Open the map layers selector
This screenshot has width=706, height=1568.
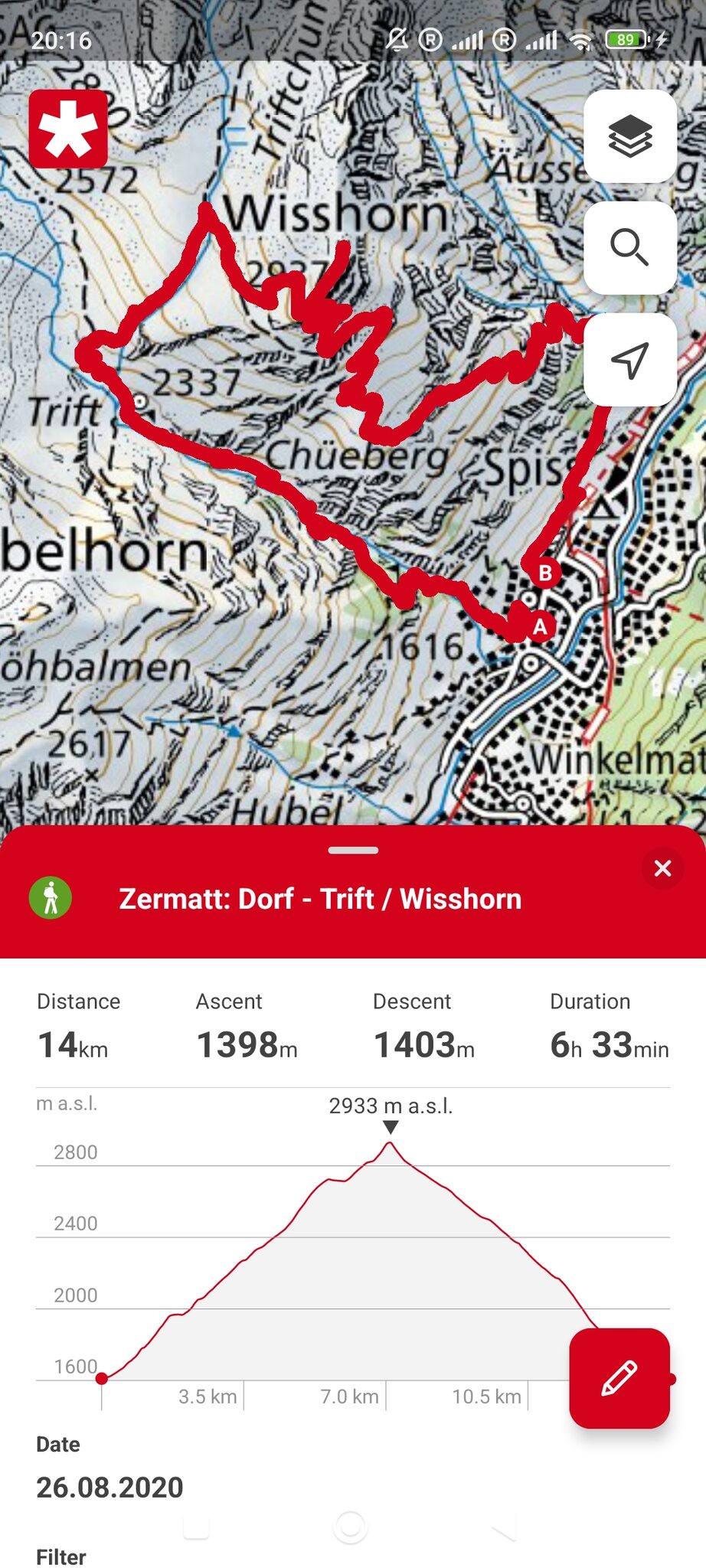coord(629,136)
